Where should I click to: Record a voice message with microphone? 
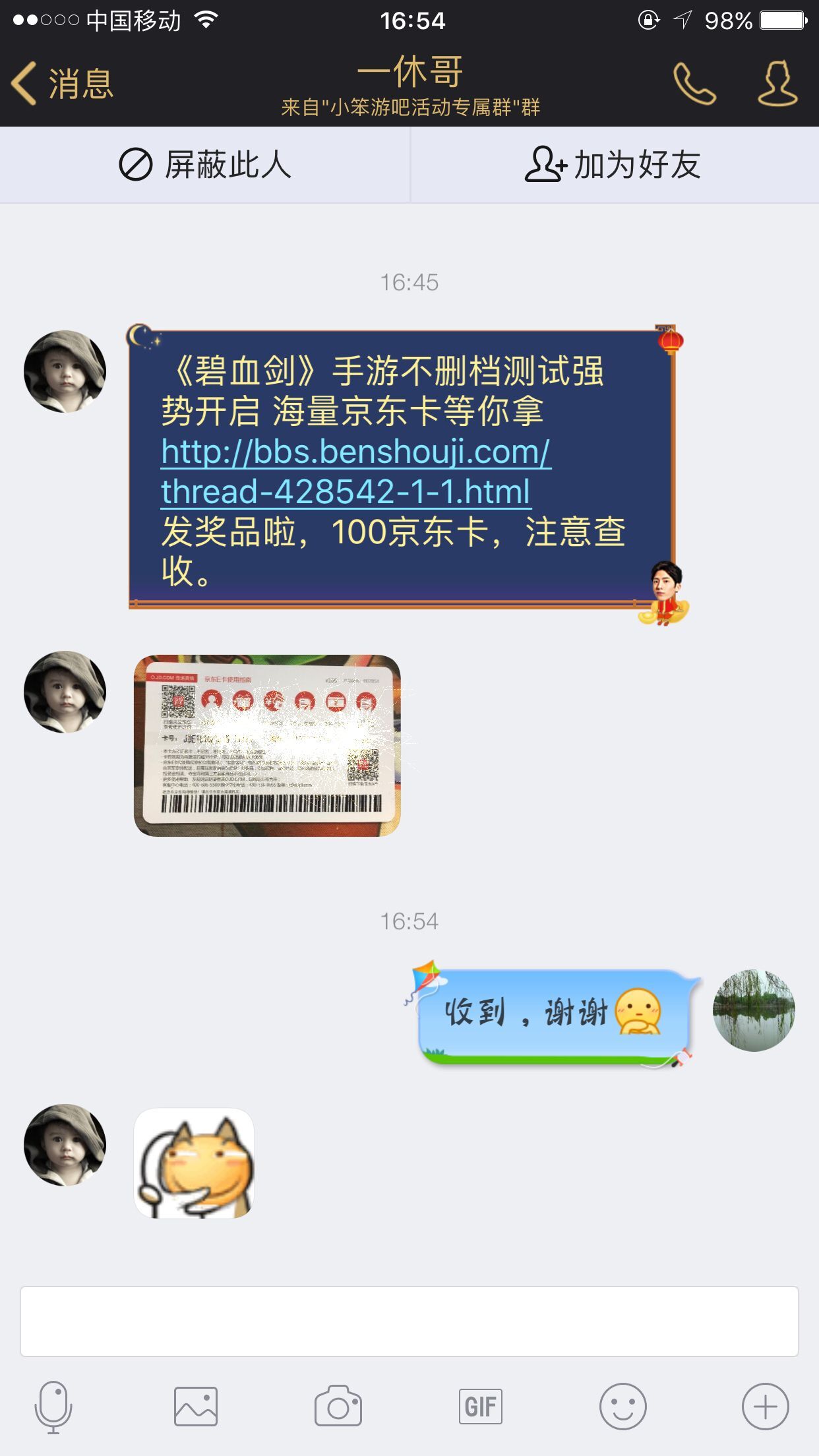pos(53,1407)
